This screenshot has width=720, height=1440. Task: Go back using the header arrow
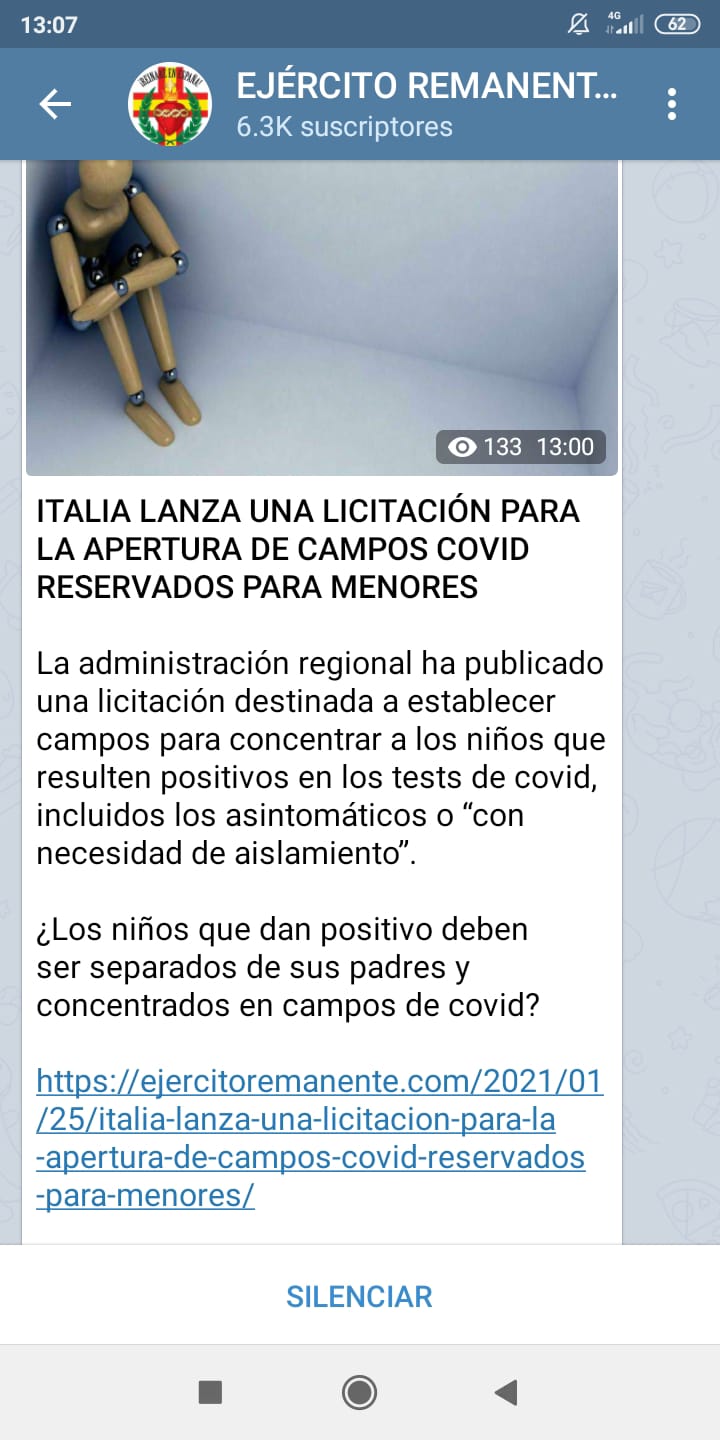[x=55, y=104]
